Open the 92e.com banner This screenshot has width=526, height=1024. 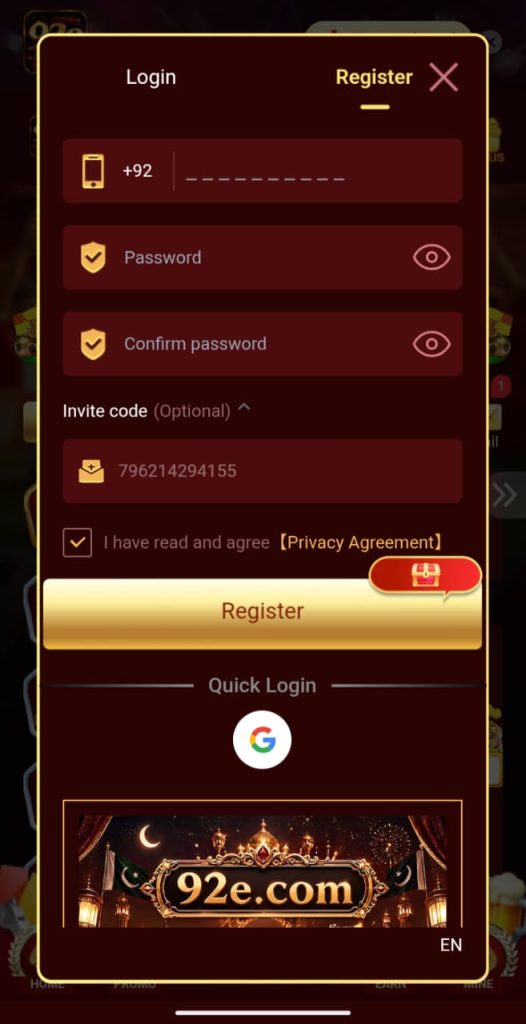(x=263, y=871)
